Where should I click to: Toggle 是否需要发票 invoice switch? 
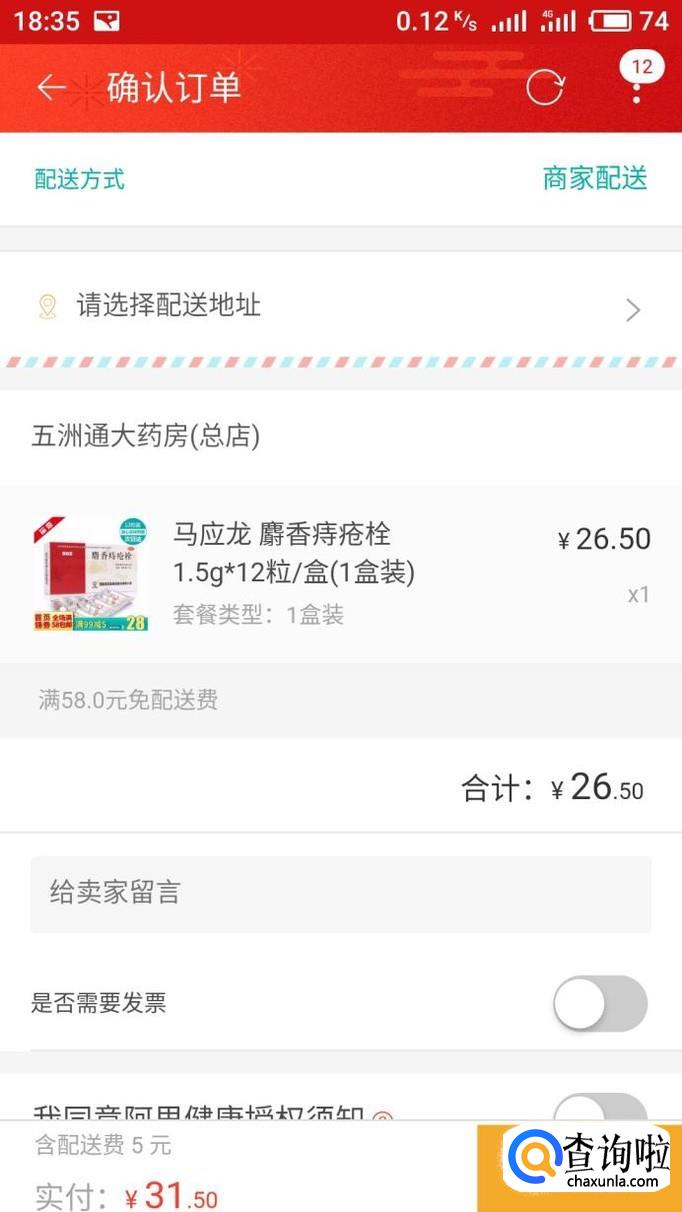tap(600, 1003)
